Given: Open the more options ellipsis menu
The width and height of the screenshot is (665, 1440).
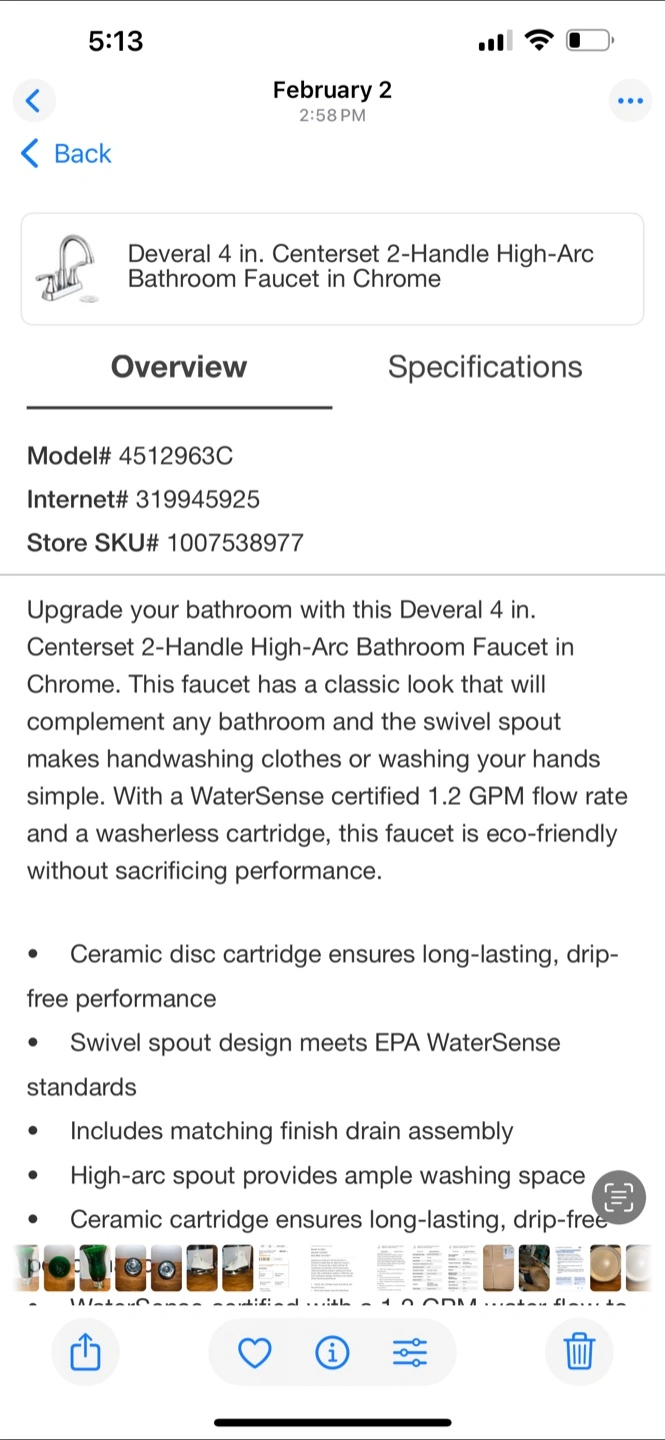Looking at the screenshot, I should [631, 101].
